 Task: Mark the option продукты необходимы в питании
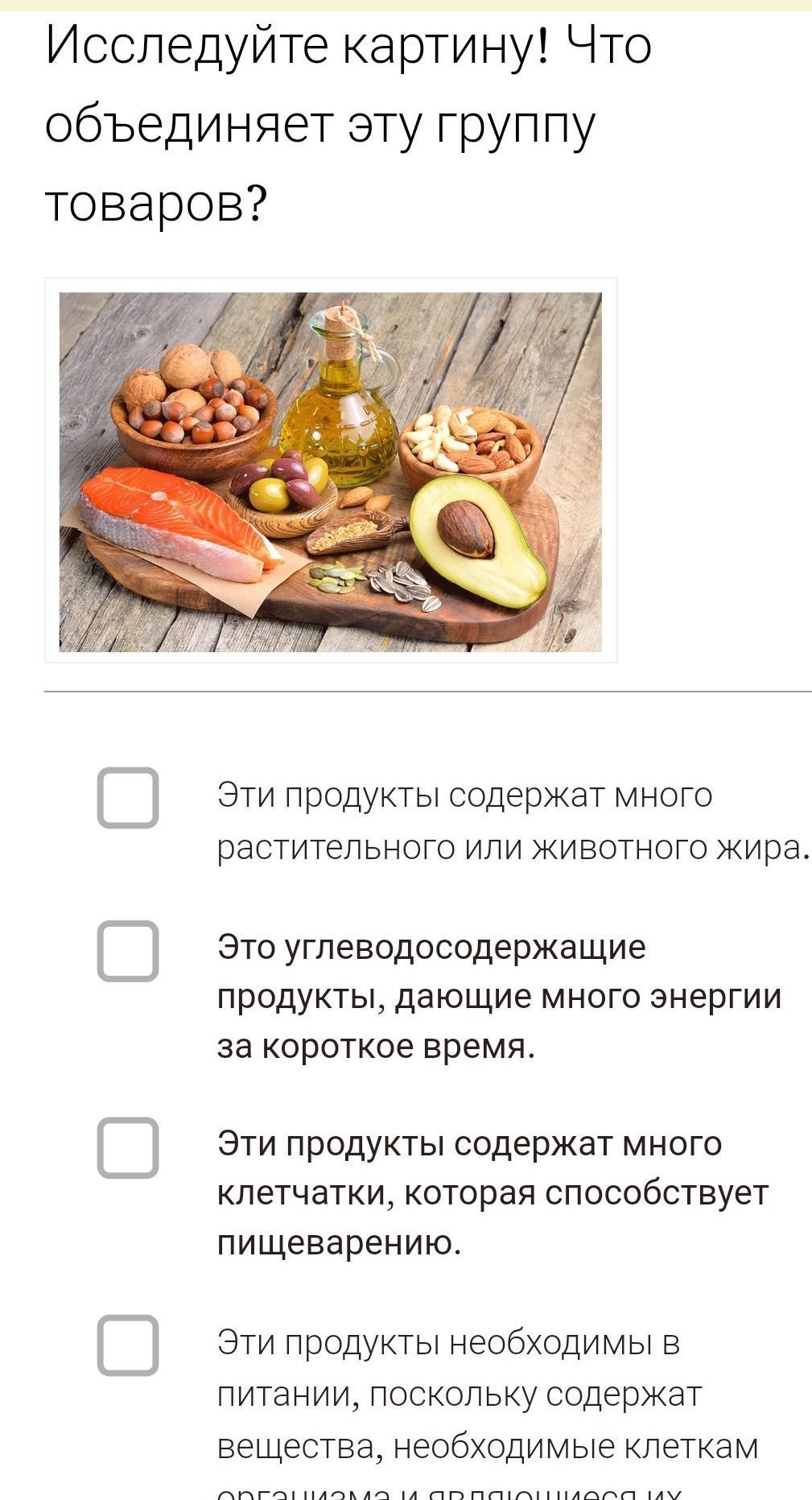128,1345
